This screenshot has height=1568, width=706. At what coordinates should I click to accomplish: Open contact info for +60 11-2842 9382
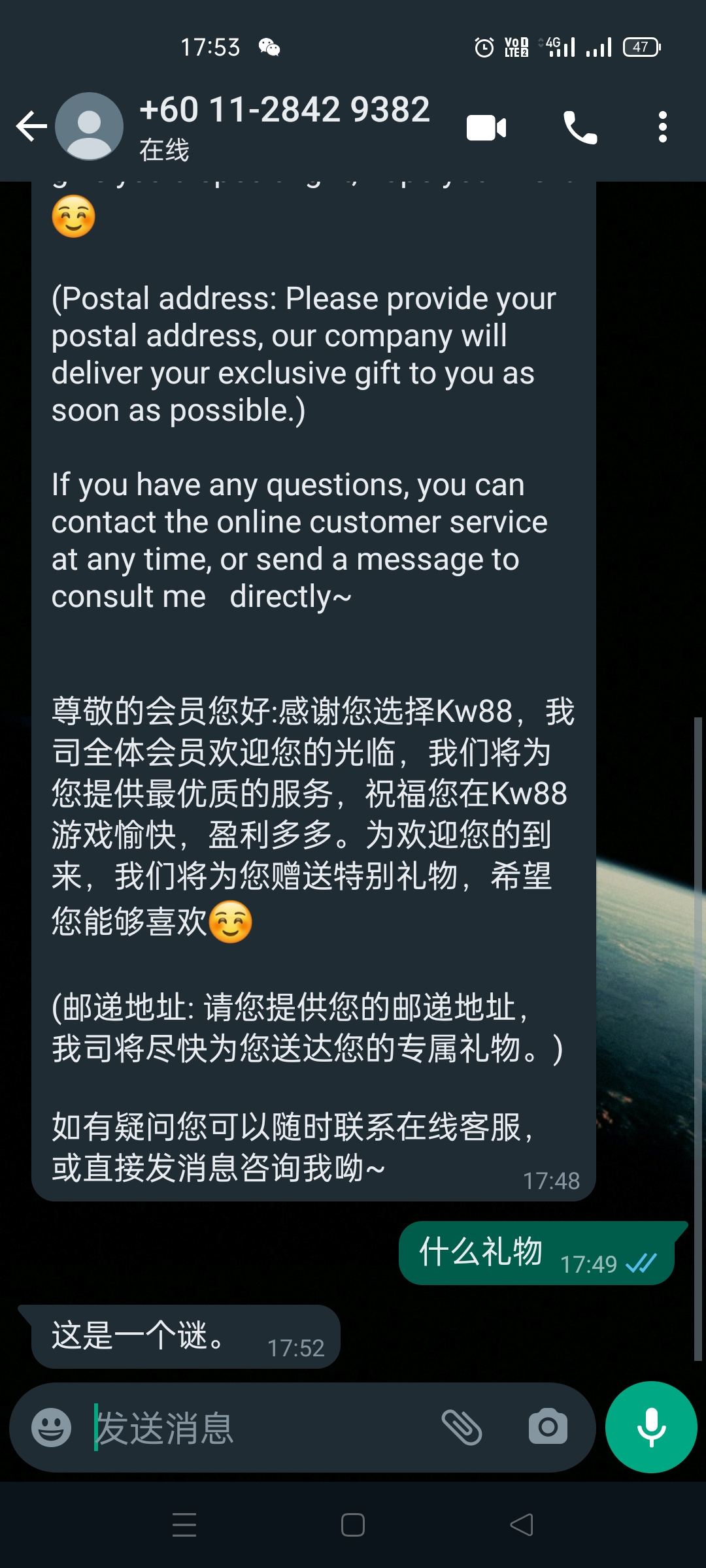coord(284,125)
